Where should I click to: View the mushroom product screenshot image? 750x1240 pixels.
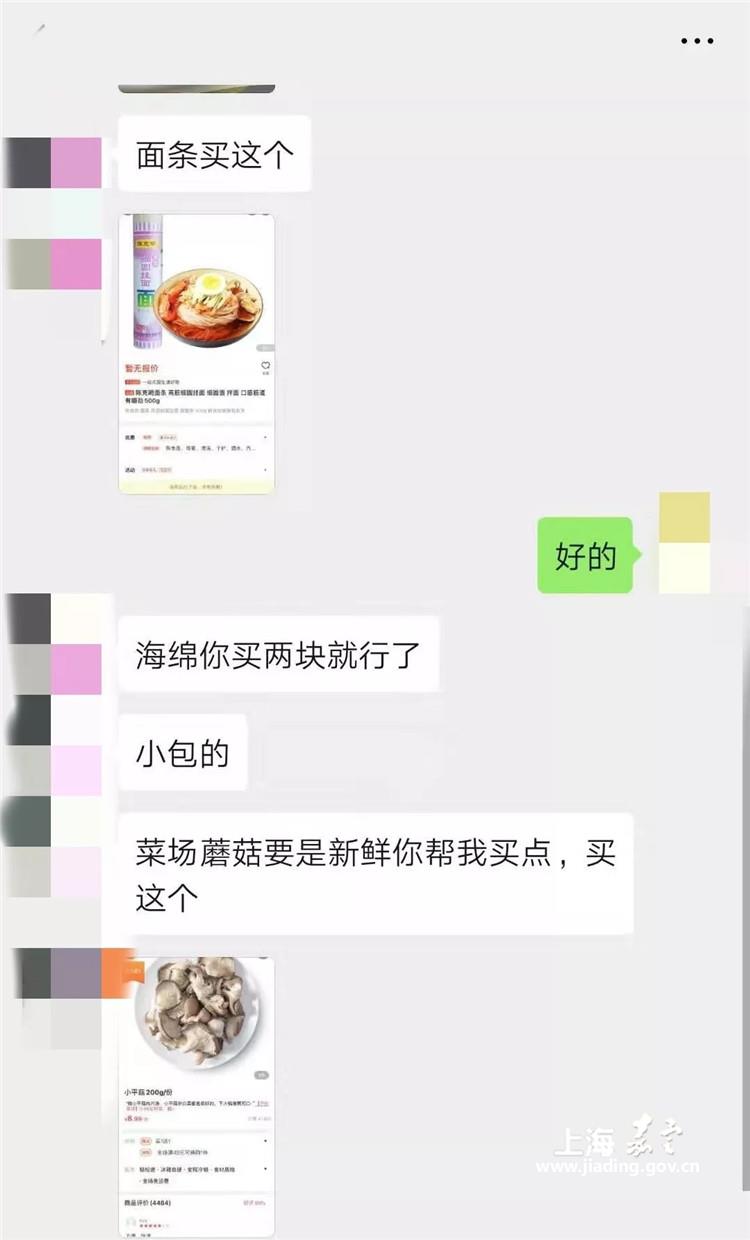click(196, 1095)
